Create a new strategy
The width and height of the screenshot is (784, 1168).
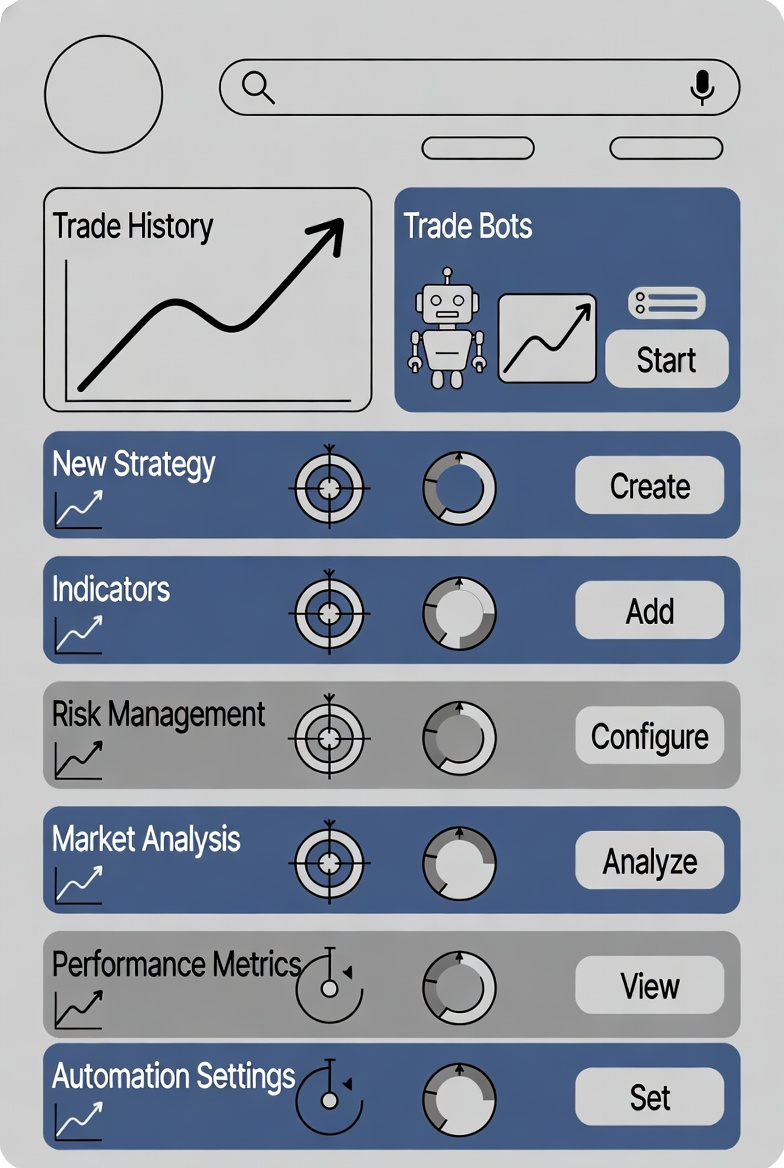[649, 486]
